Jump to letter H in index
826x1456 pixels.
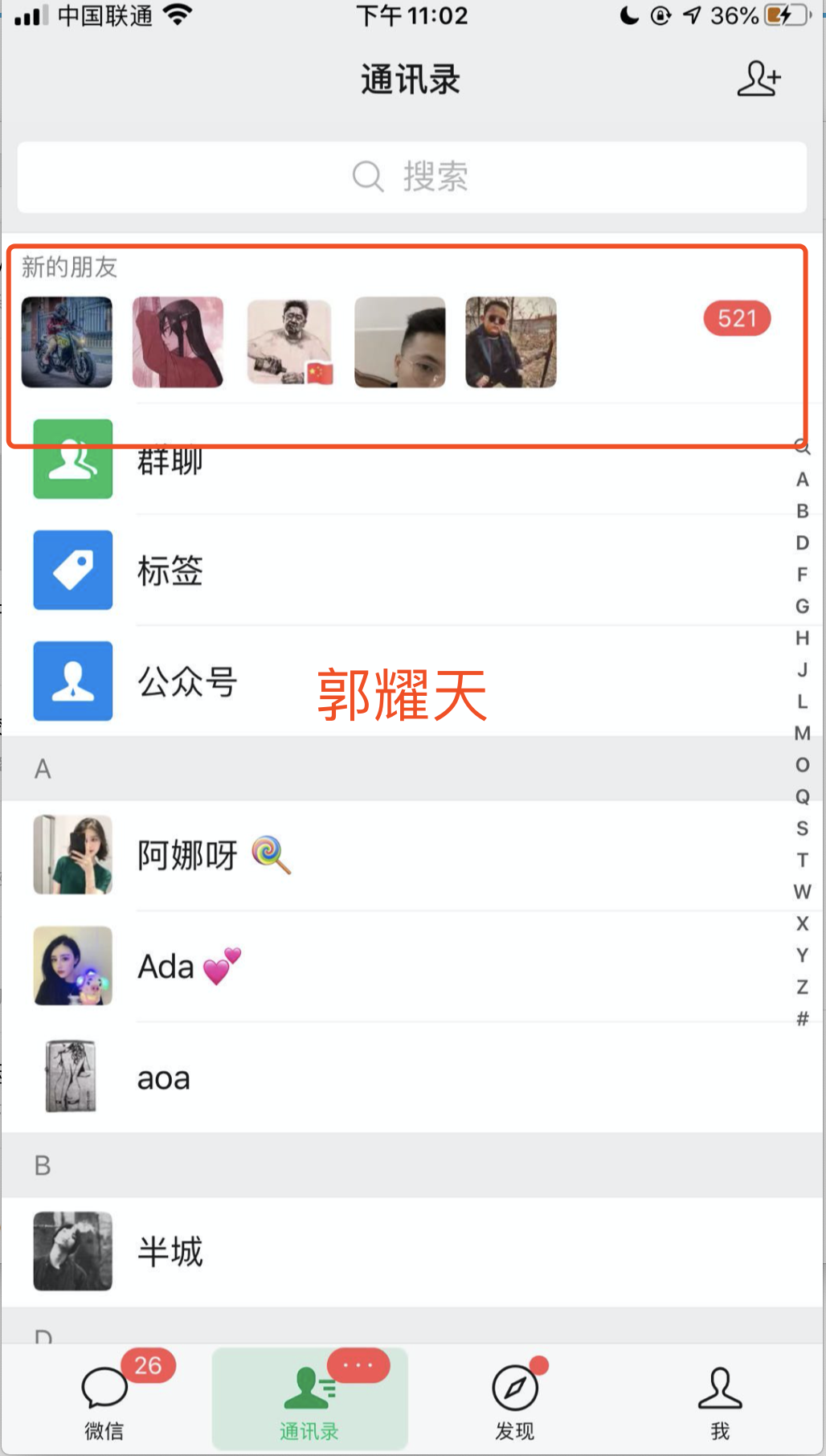[802, 638]
